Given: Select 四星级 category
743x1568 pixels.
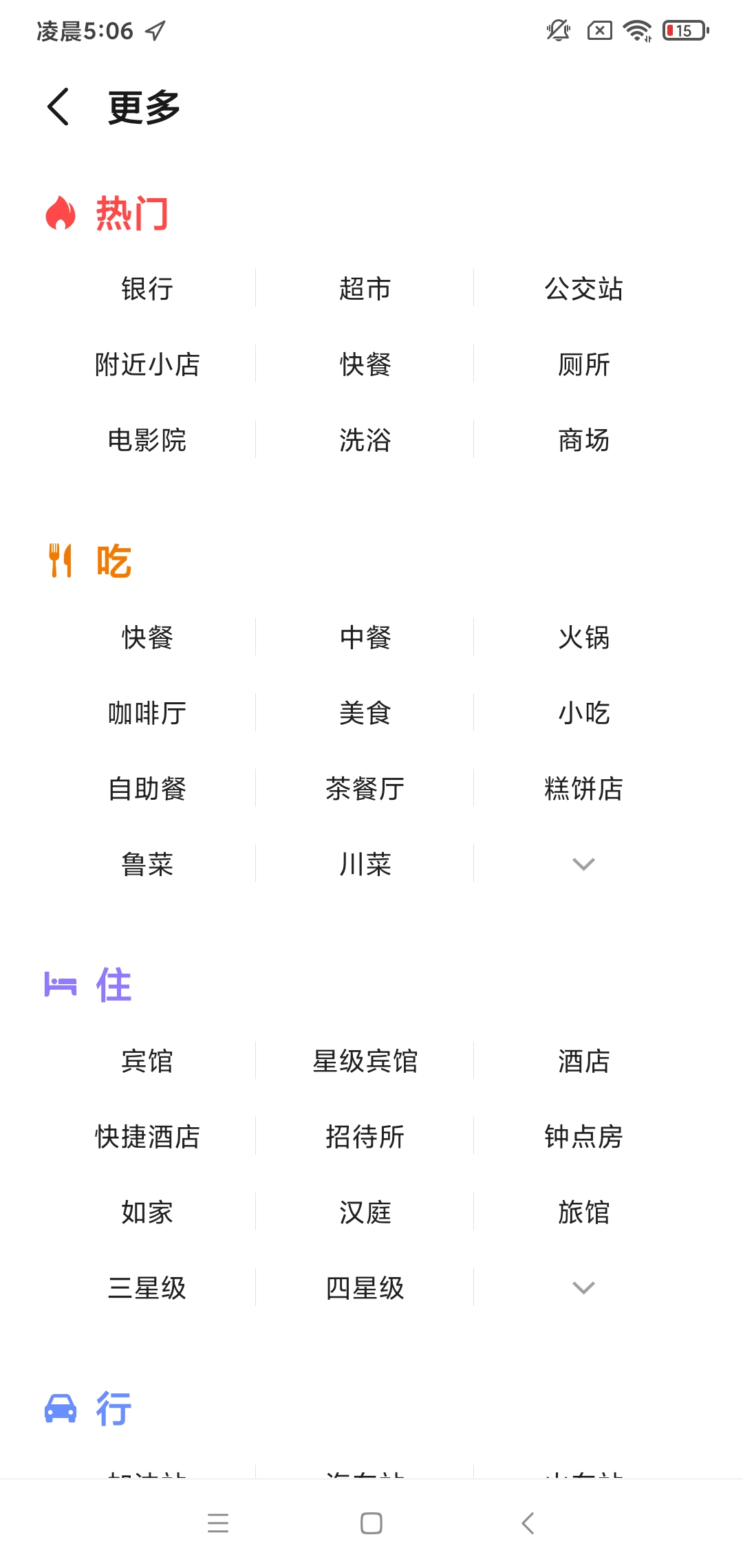Looking at the screenshot, I should tap(365, 1288).
